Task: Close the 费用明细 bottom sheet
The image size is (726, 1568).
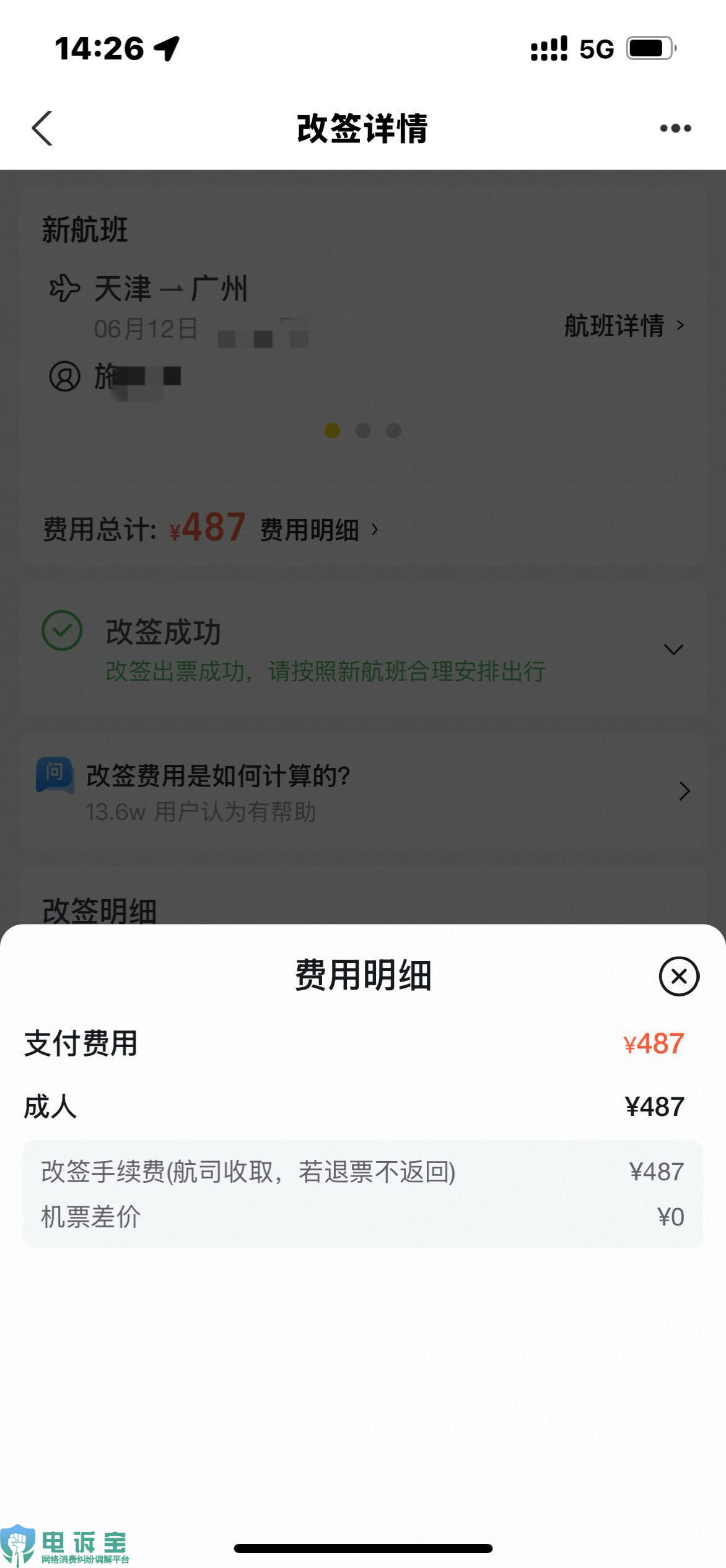Action: coord(678,977)
